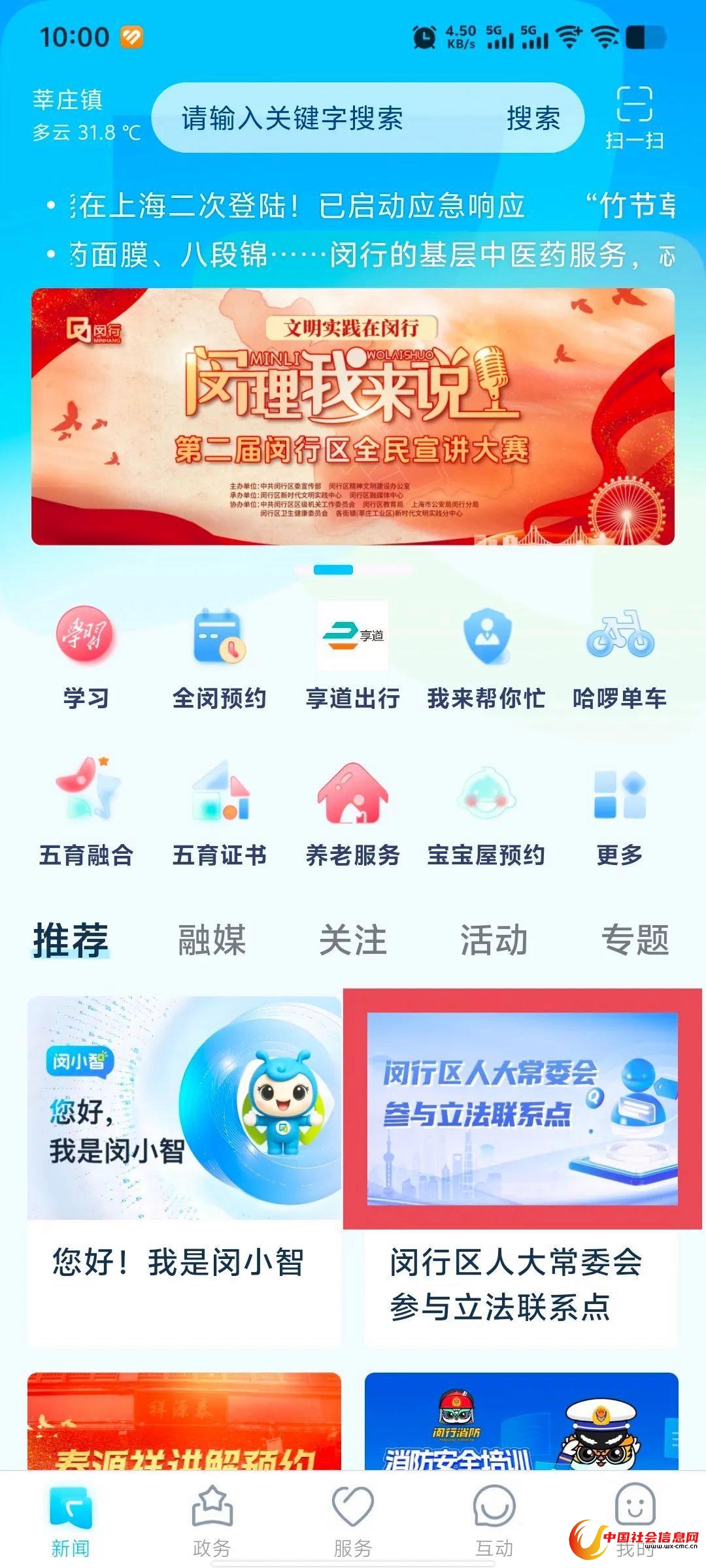
Task: Switch to the 活动 tab
Action: (494, 941)
